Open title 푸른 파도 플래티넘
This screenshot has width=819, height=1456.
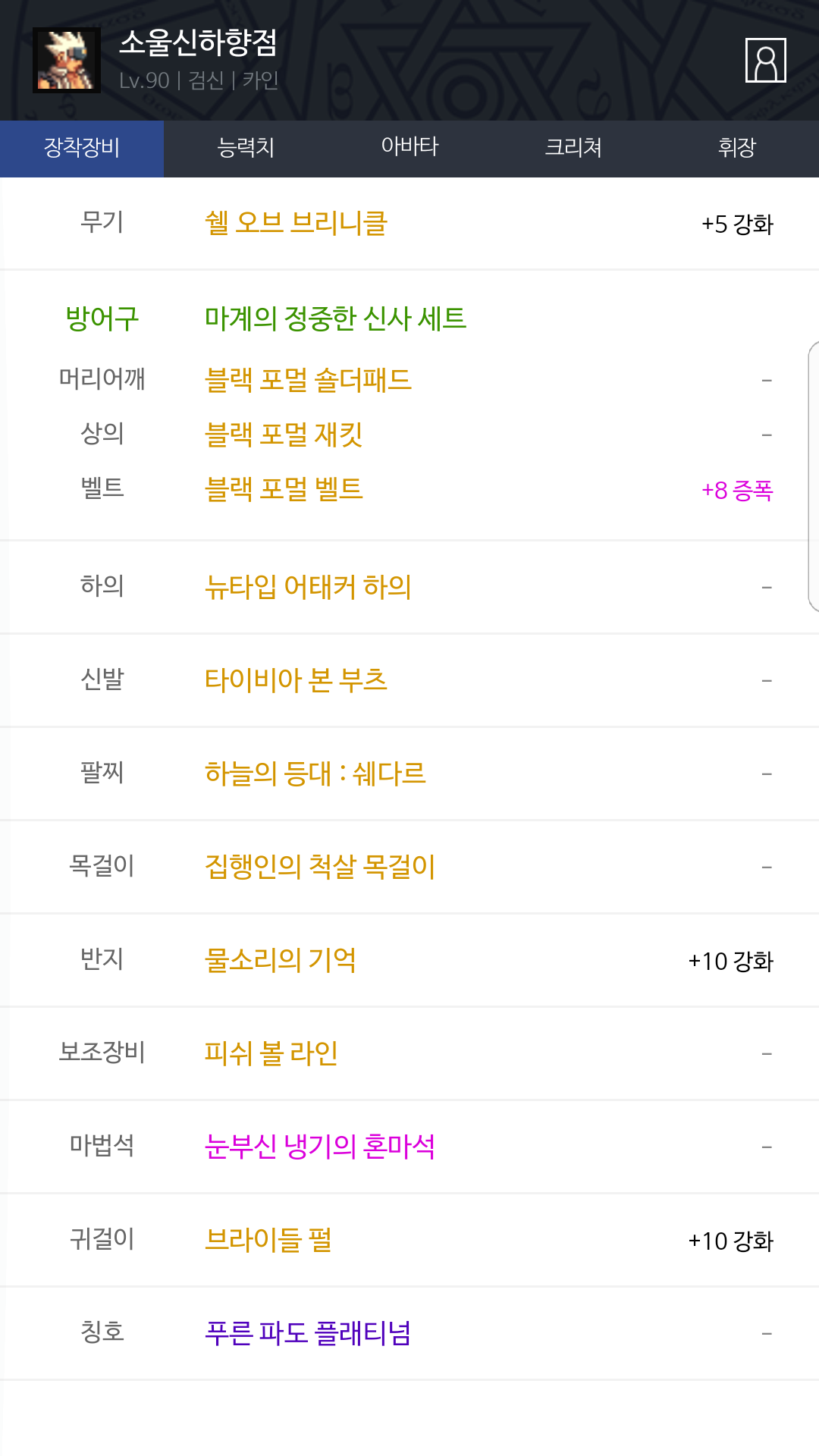[x=308, y=1333]
